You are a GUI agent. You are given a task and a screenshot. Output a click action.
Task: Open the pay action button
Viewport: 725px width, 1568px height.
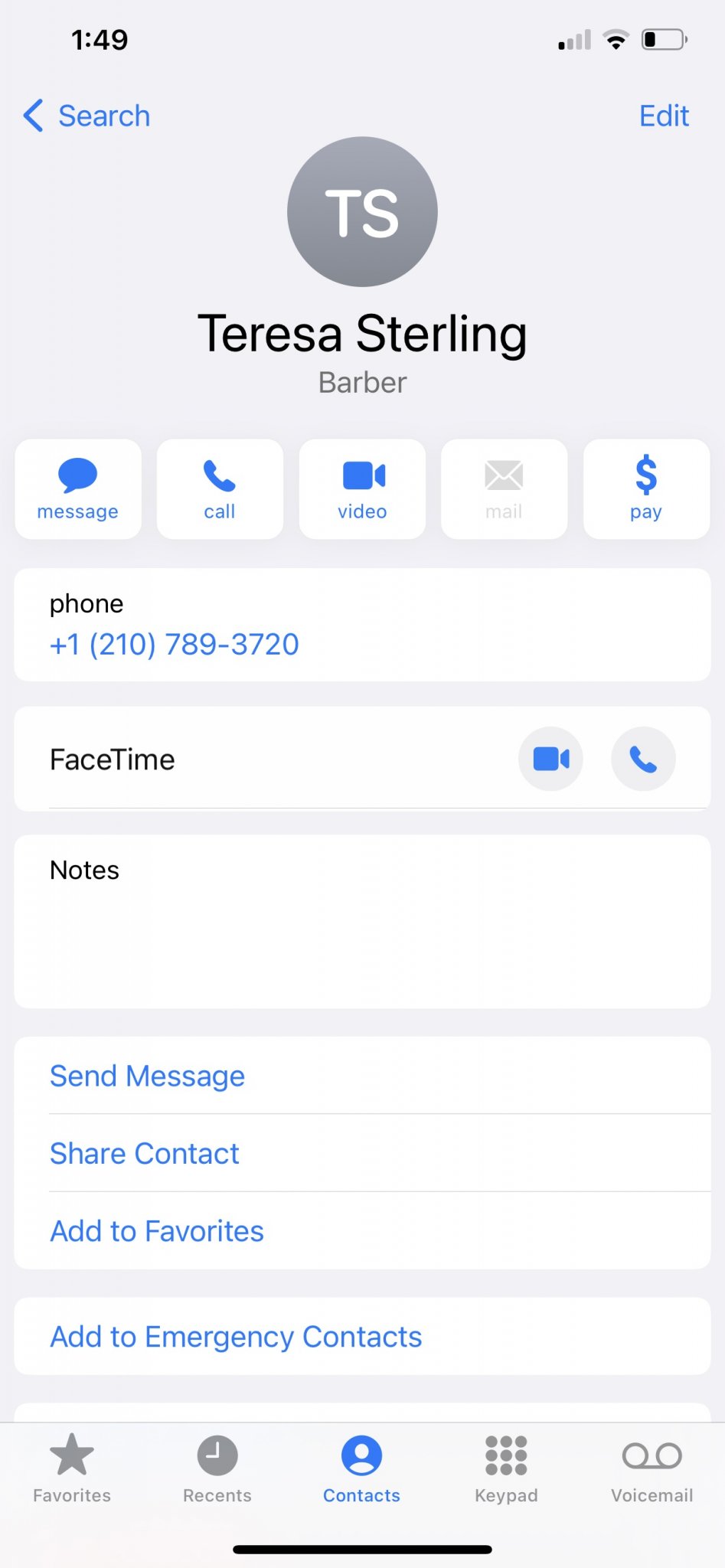(646, 489)
